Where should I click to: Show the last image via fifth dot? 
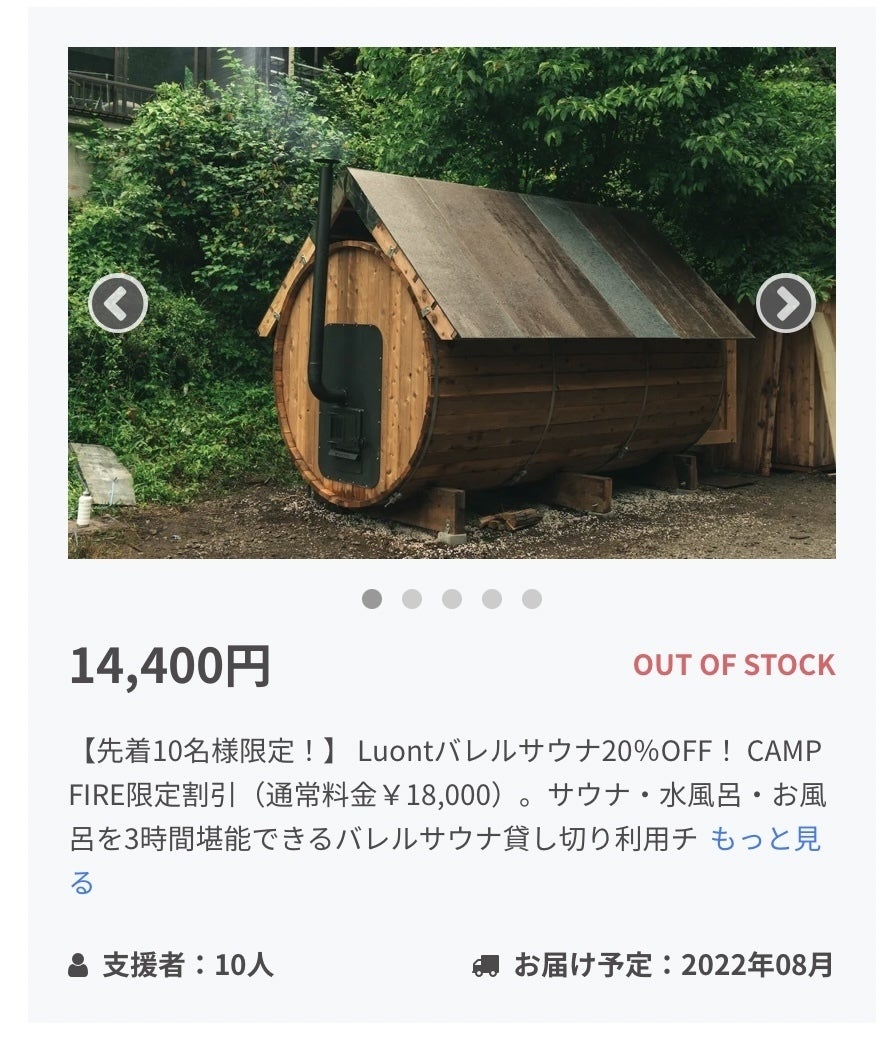tap(532, 599)
